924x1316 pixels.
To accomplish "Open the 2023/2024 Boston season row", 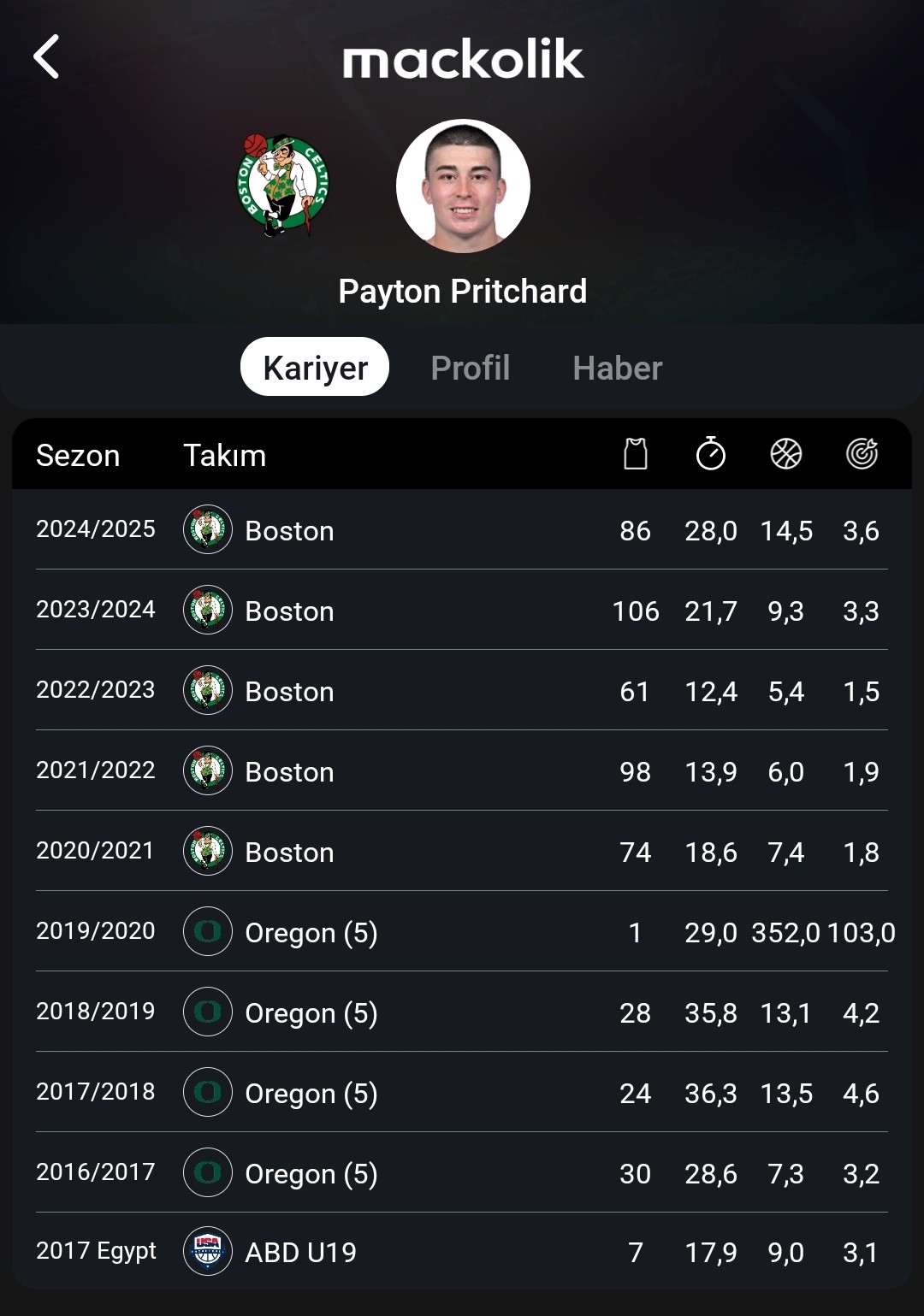I will click(462, 611).
